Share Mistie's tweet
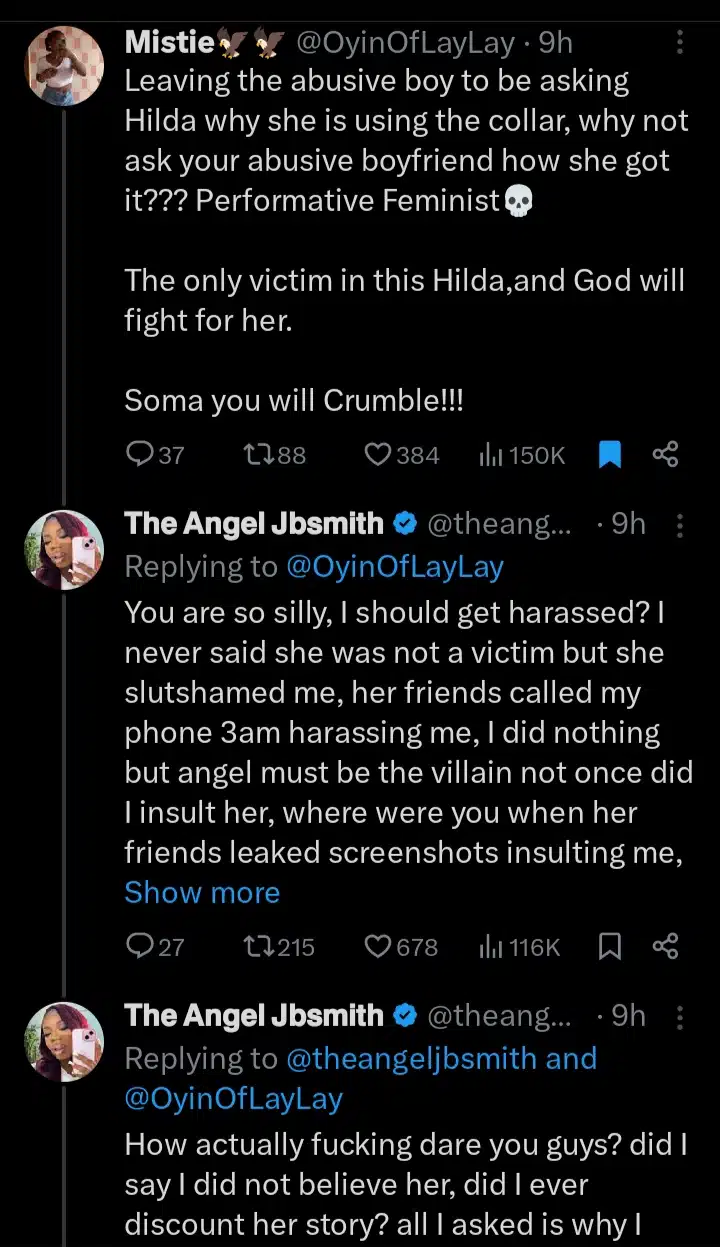 point(666,455)
